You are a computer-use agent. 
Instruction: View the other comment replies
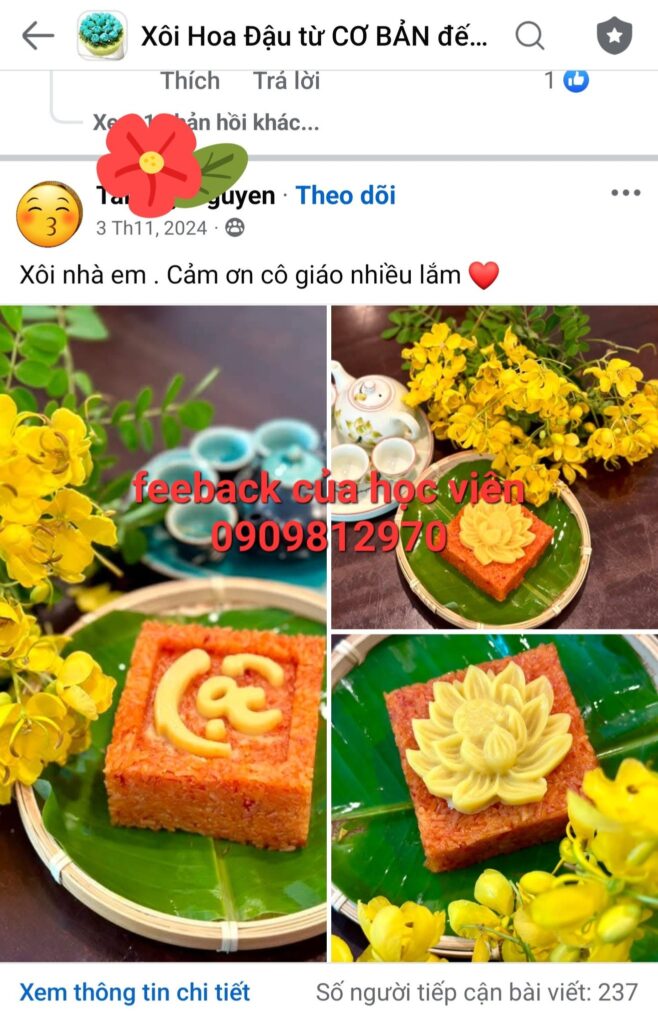pos(208,123)
